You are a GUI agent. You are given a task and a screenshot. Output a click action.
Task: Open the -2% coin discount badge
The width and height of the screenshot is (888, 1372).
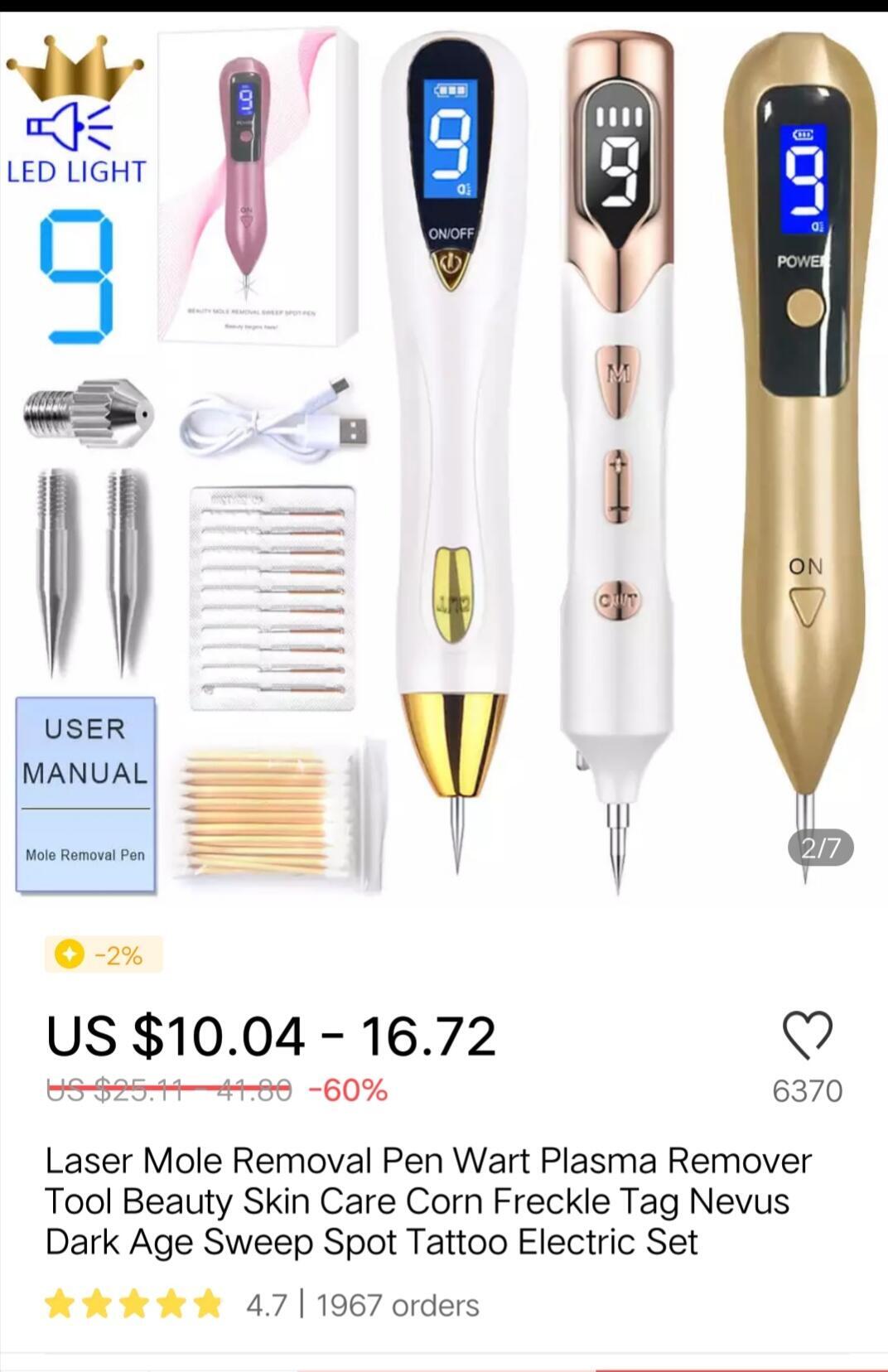click(104, 955)
